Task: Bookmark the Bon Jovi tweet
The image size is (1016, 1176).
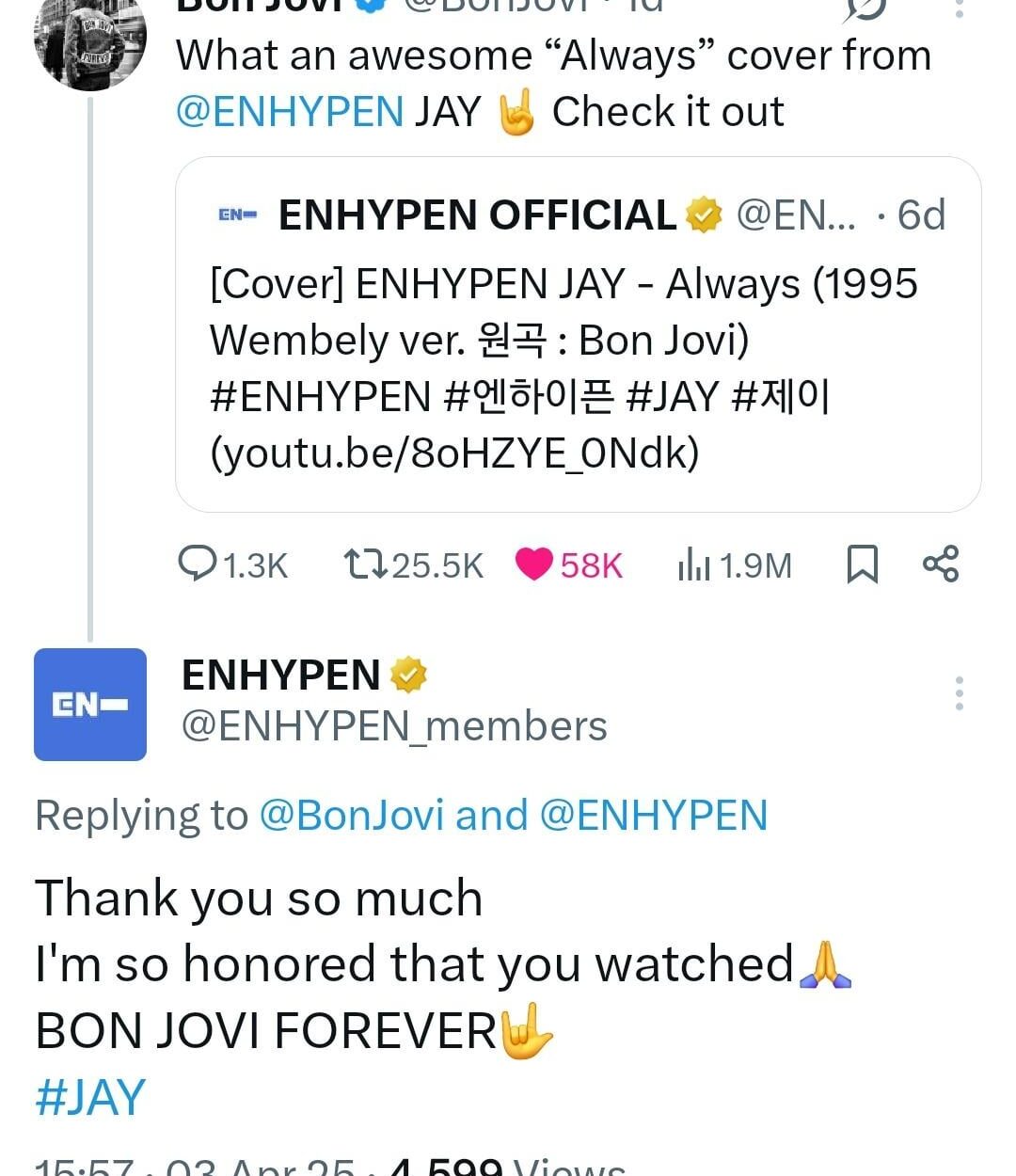Action: point(862,564)
